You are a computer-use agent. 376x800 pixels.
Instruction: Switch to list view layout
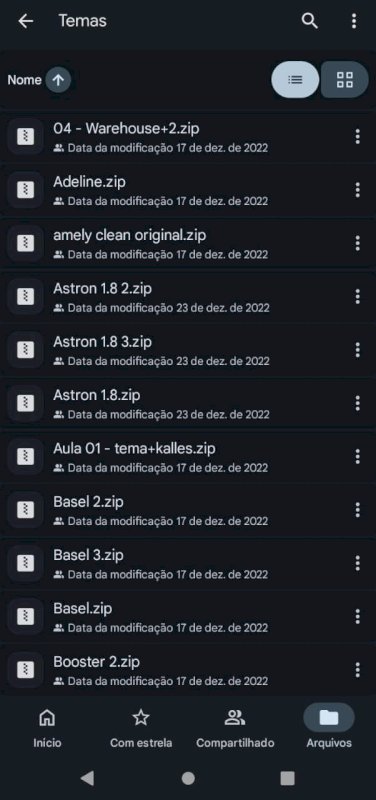click(295, 80)
